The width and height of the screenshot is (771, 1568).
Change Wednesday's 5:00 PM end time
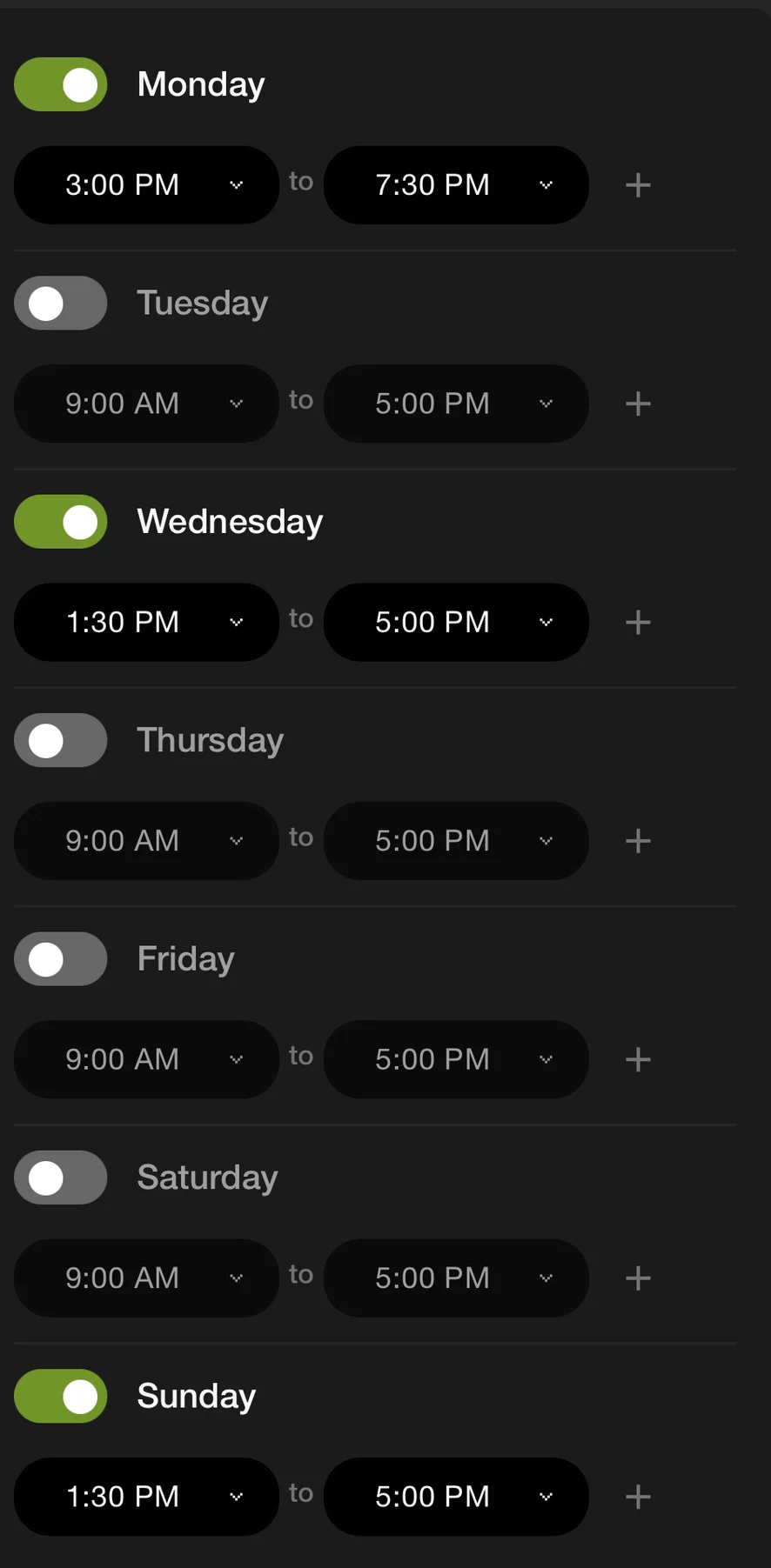click(x=456, y=622)
